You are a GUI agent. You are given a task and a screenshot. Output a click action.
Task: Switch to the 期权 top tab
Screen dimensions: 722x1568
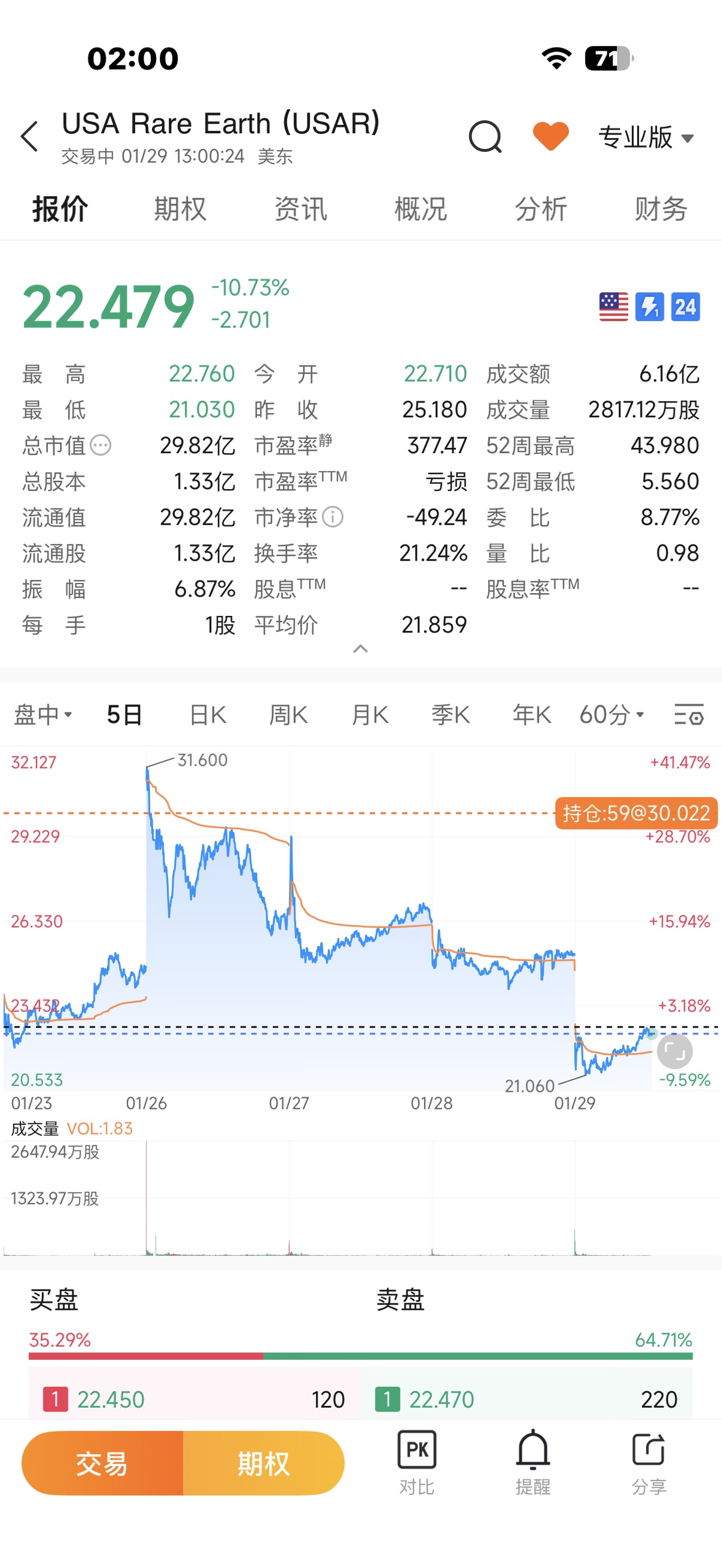point(180,209)
